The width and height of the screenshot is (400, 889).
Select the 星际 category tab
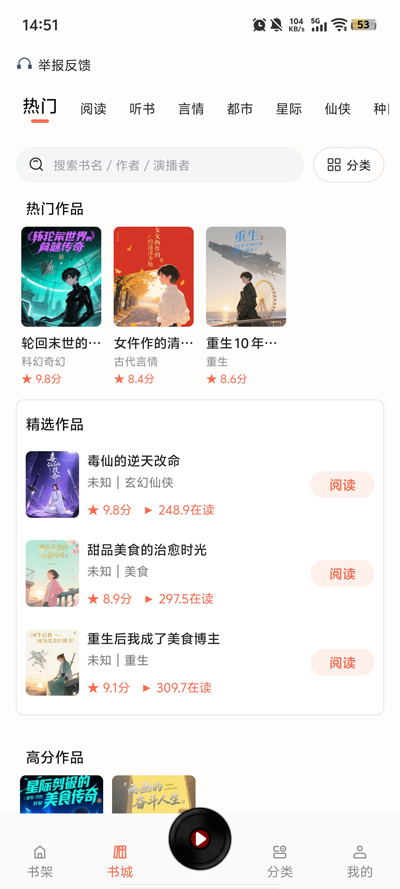click(x=288, y=109)
